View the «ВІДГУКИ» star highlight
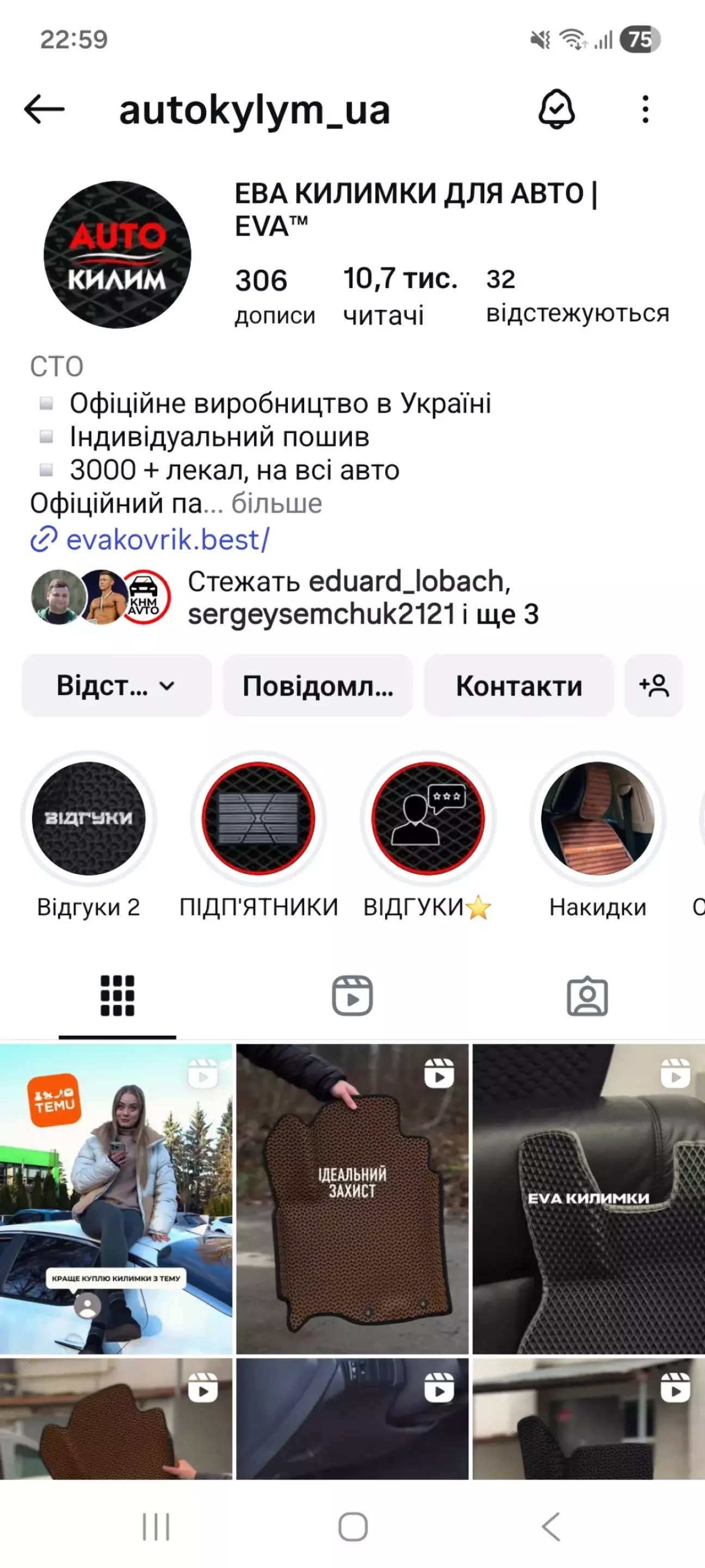 (x=428, y=819)
